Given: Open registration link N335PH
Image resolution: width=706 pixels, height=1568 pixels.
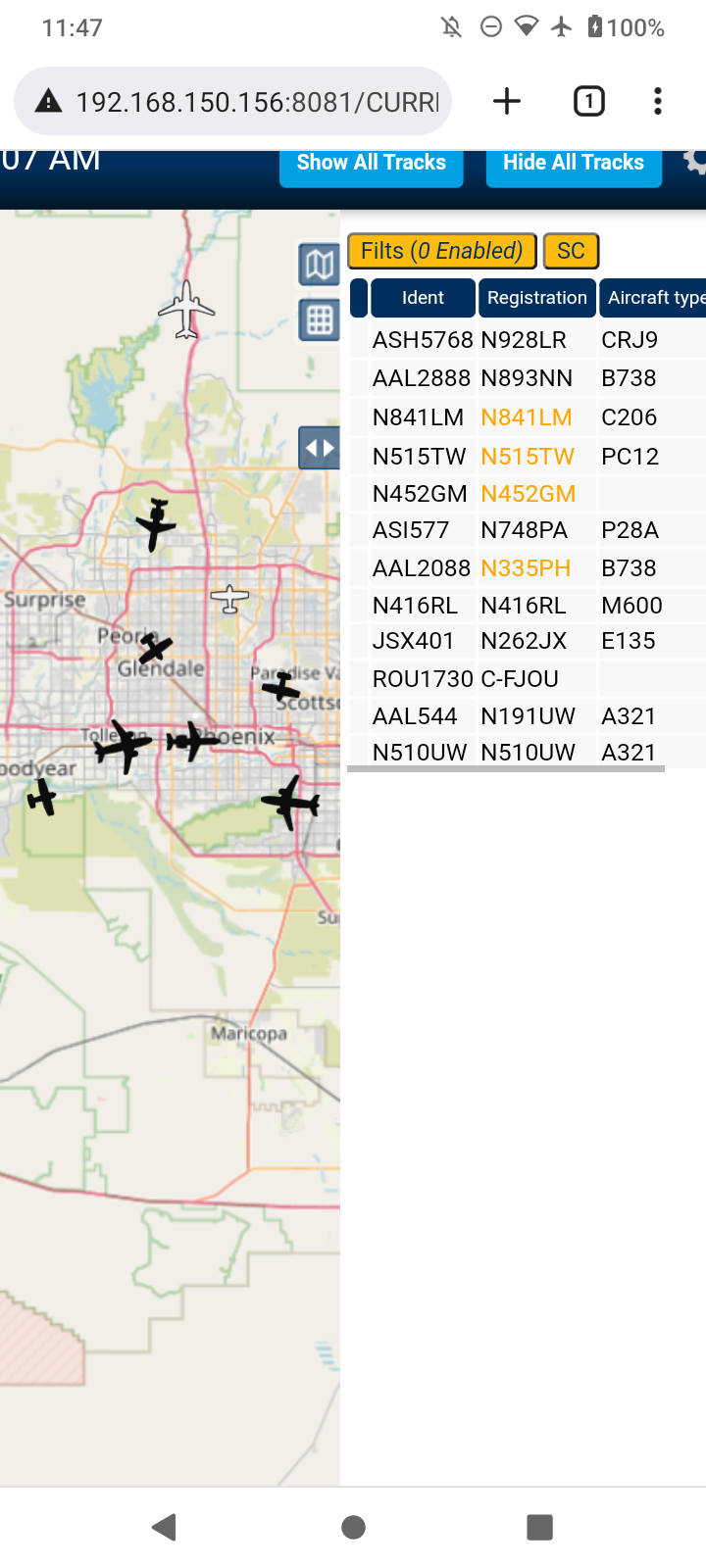Looking at the screenshot, I should tap(526, 568).
